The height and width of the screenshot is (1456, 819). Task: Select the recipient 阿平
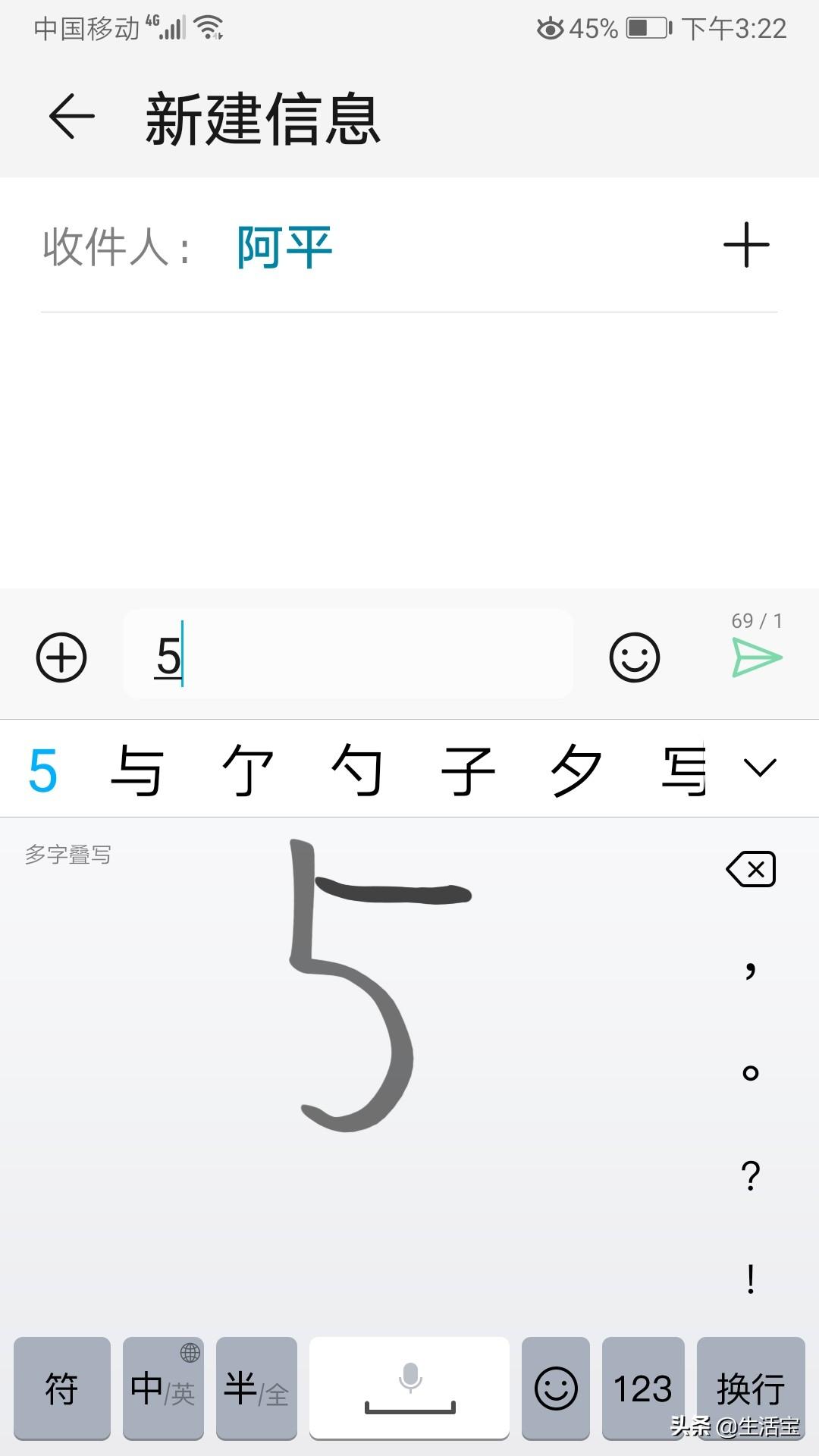[283, 245]
